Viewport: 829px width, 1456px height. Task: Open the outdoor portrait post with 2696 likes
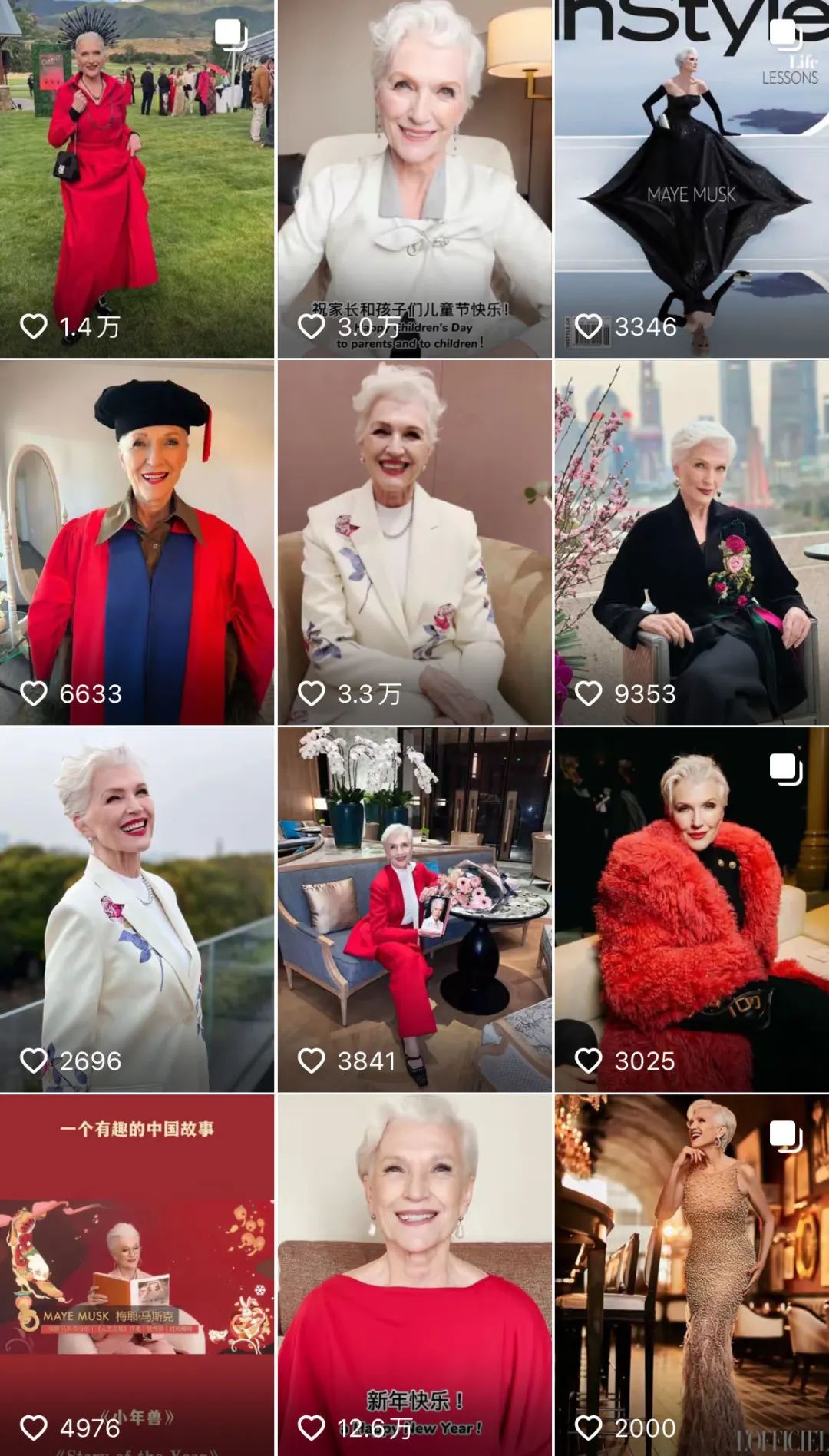tap(137, 910)
